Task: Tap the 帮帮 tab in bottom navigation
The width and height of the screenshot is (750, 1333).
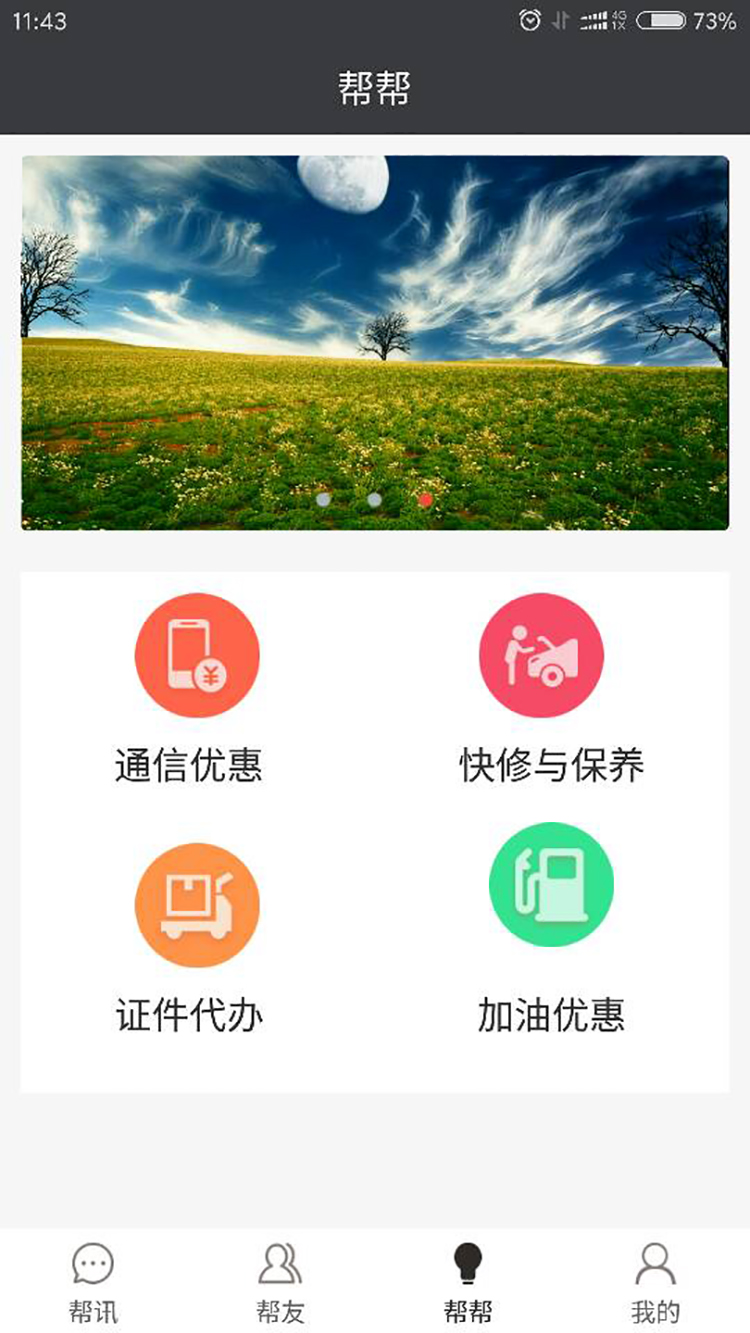Action: [x=468, y=1282]
